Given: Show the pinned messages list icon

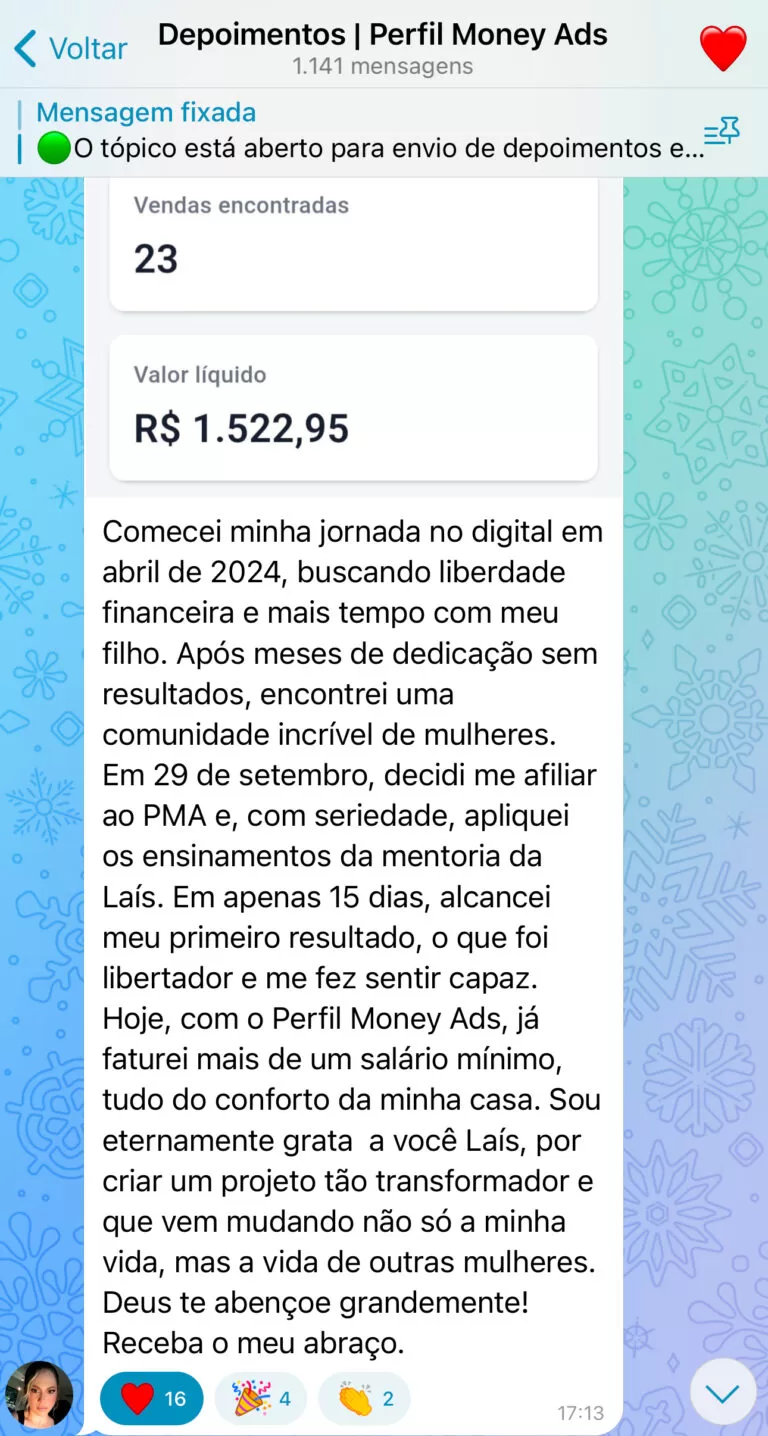Looking at the screenshot, I should click(x=721, y=132).
